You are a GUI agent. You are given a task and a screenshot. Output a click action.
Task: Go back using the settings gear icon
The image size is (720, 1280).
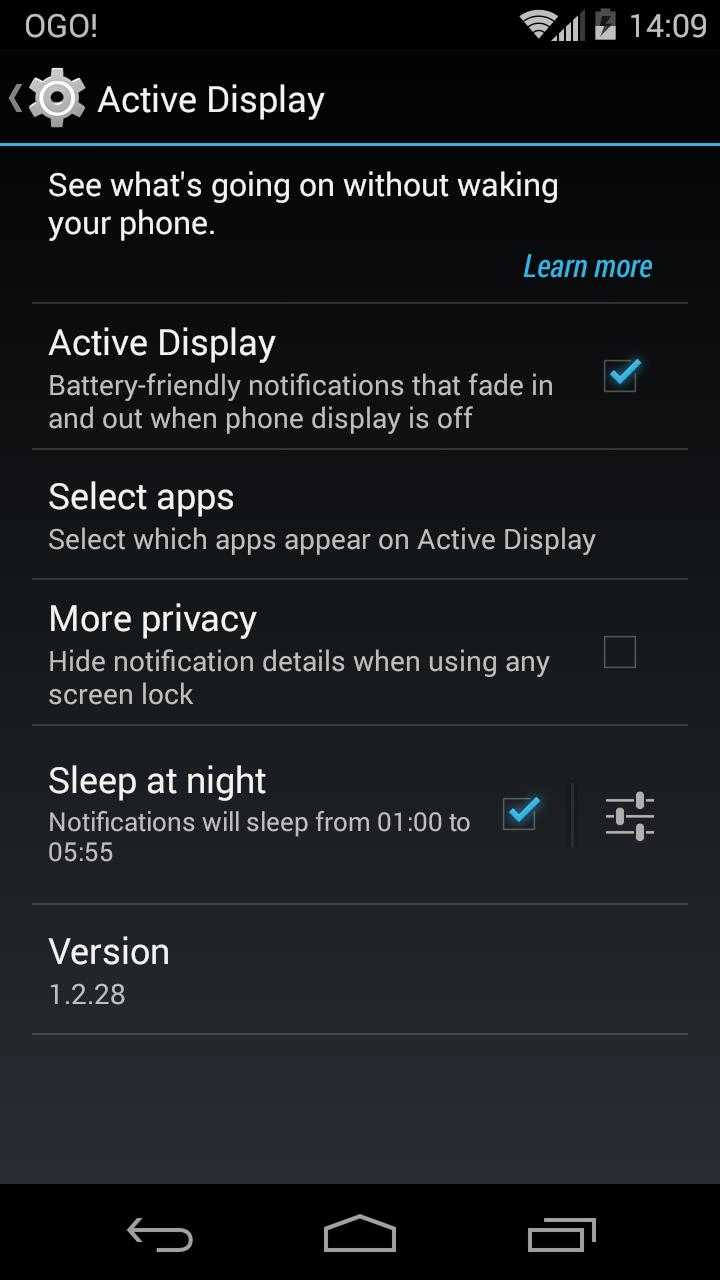56,98
